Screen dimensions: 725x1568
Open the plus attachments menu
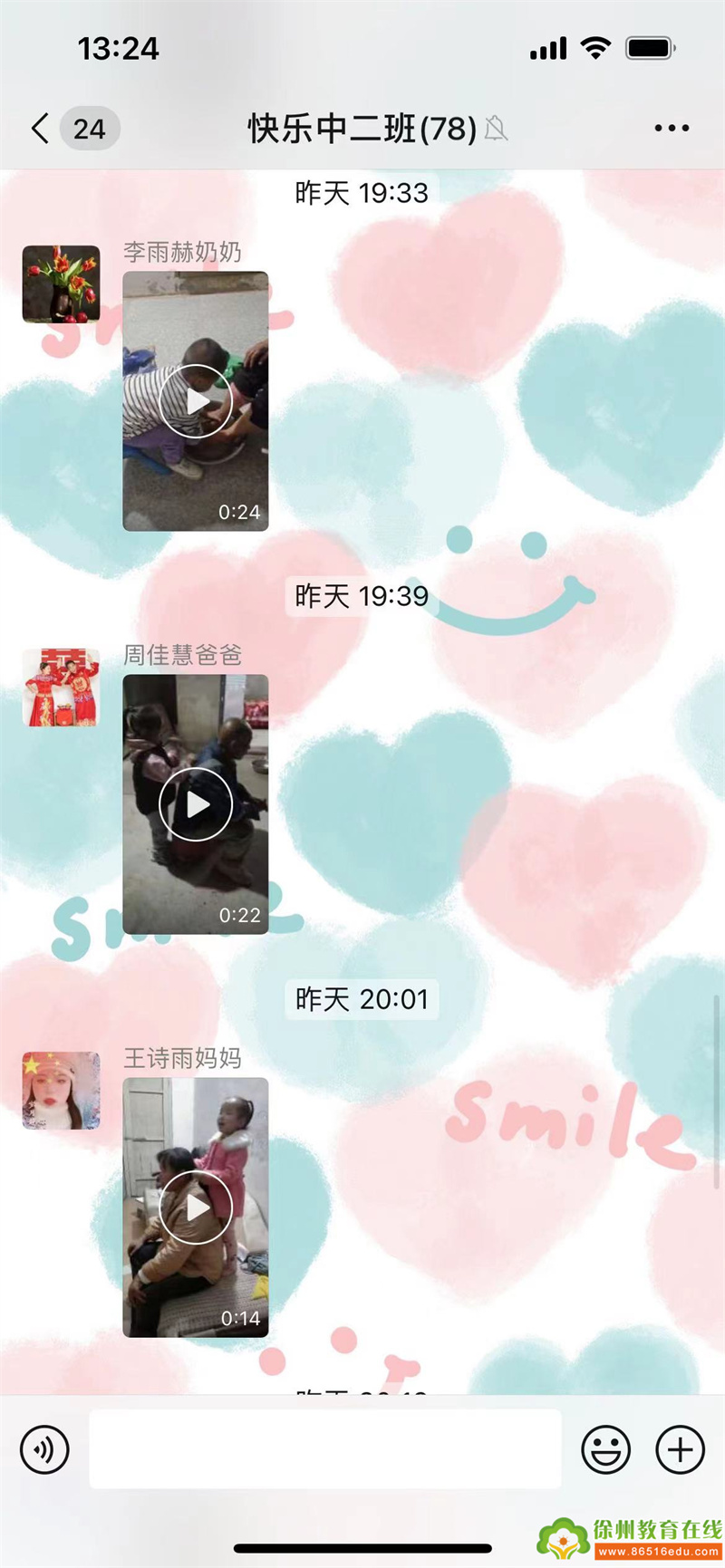(x=680, y=1449)
